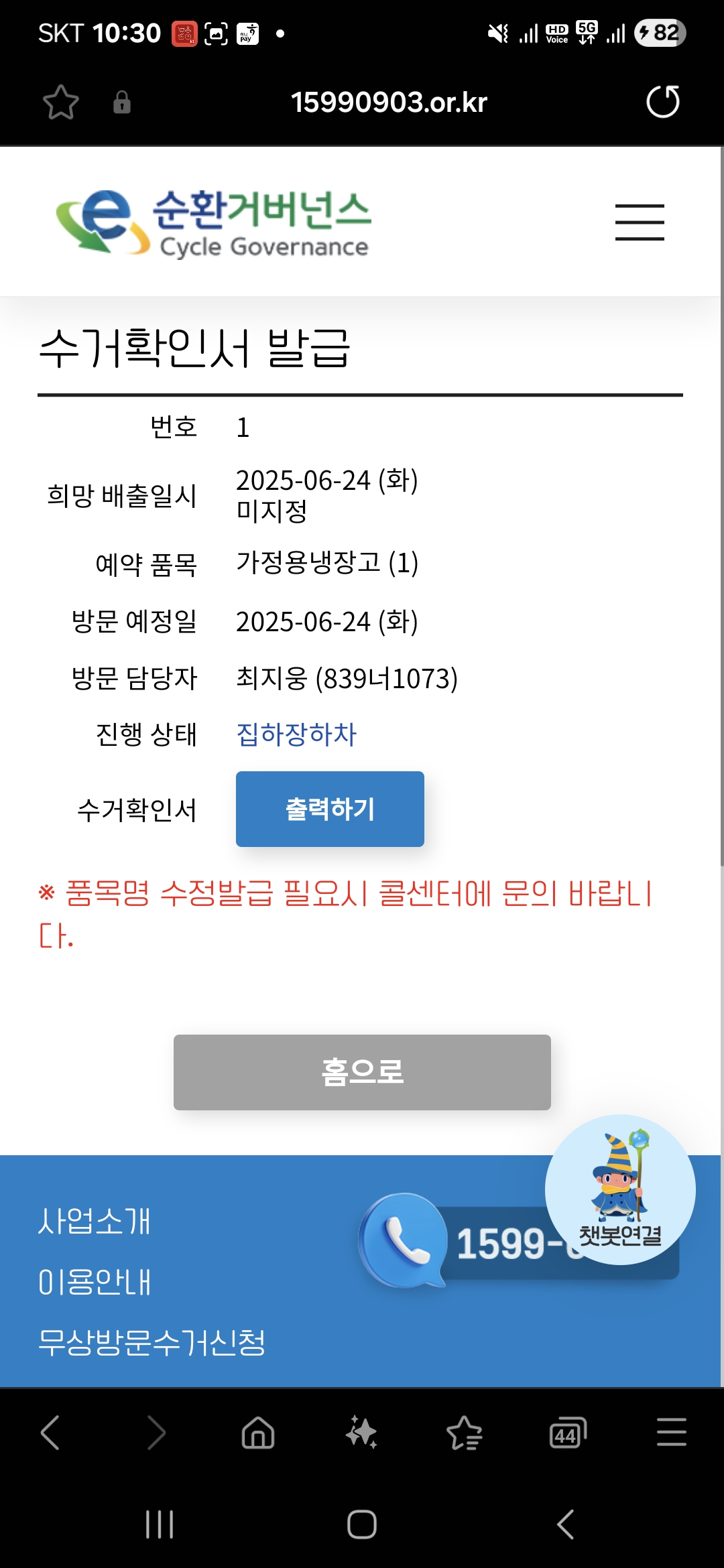The height and width of the screenshot is (1568, 724).
Task: Open the 무상방문수거신청 link
Action: click(152, 1342)
